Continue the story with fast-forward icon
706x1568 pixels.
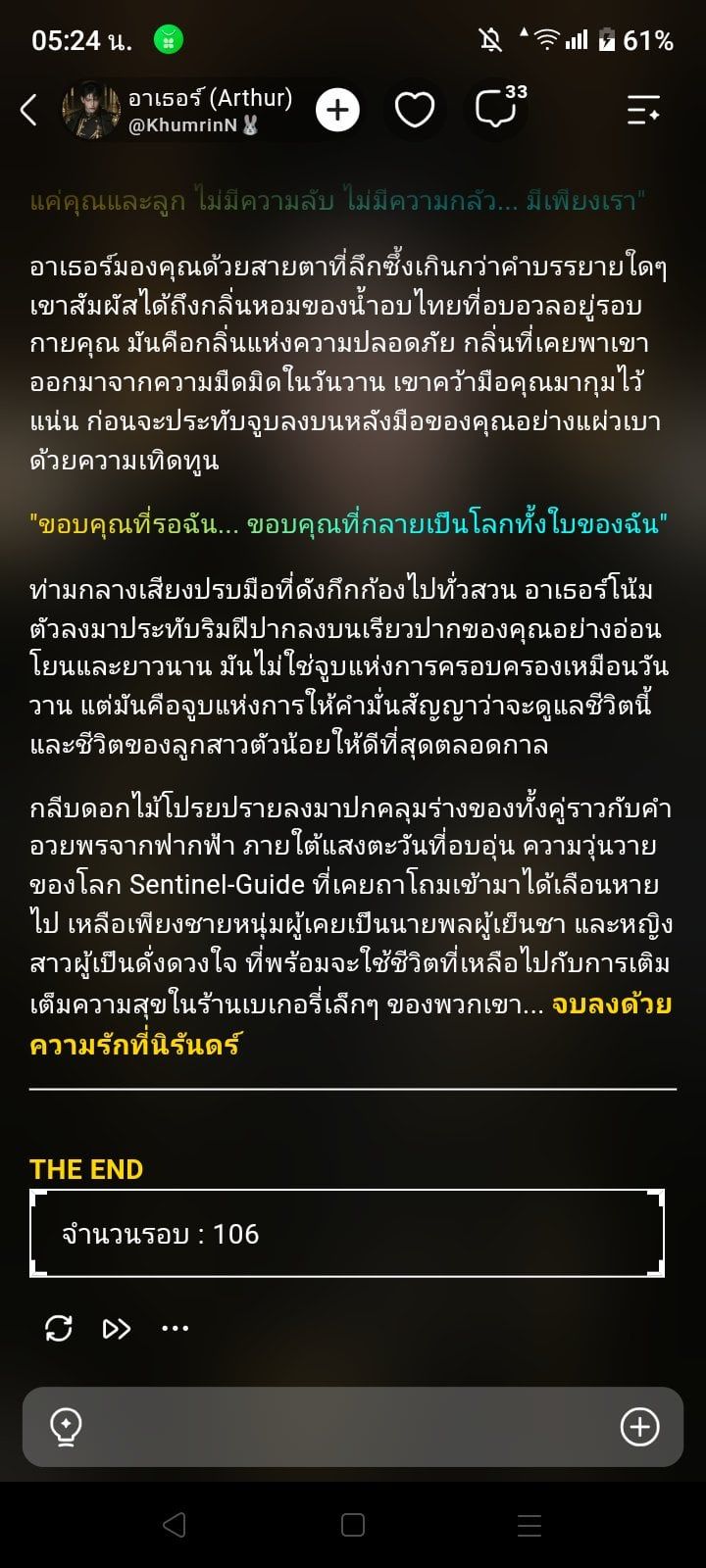click(x=117, y=1329)
